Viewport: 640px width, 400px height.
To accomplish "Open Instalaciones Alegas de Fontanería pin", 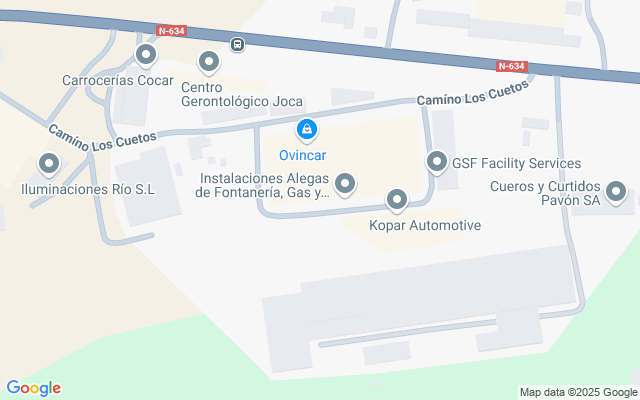I will click(345, 184).
